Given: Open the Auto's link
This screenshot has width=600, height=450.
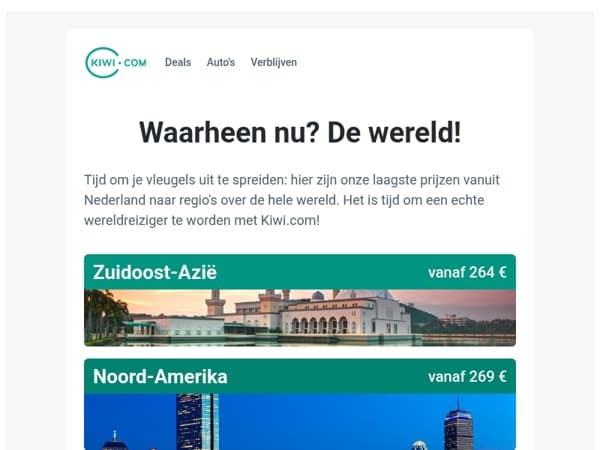Looking at the screenshot, I should click(x=221, y=62).
